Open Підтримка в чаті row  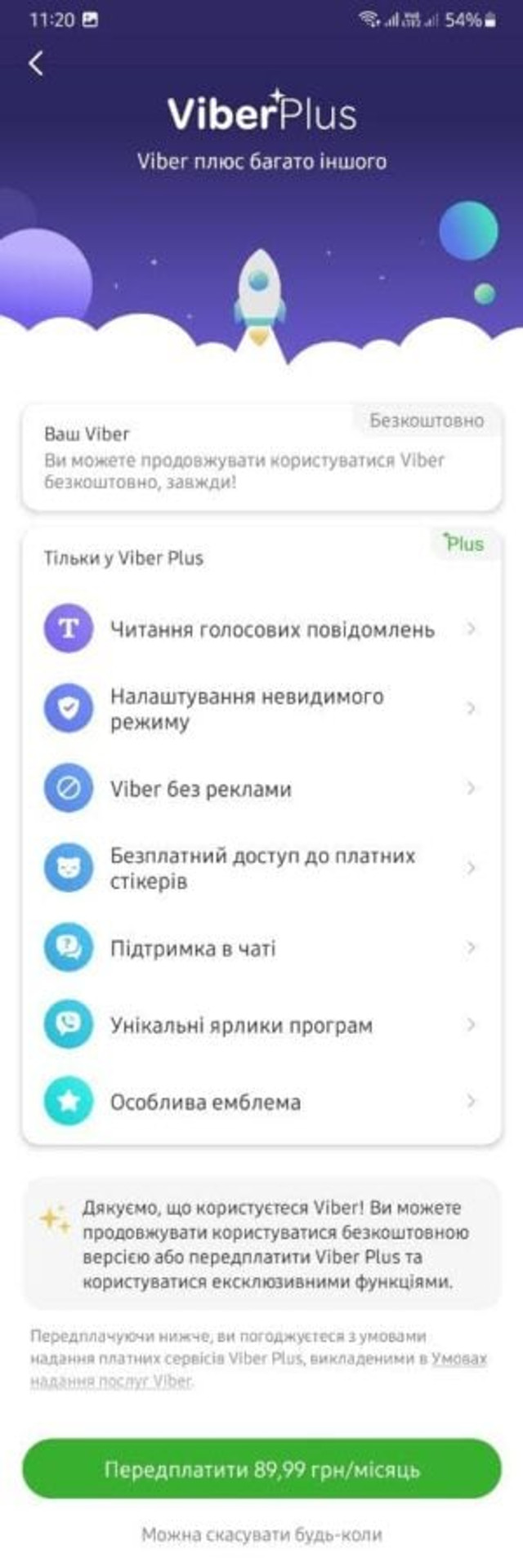(x=261, y=948)
